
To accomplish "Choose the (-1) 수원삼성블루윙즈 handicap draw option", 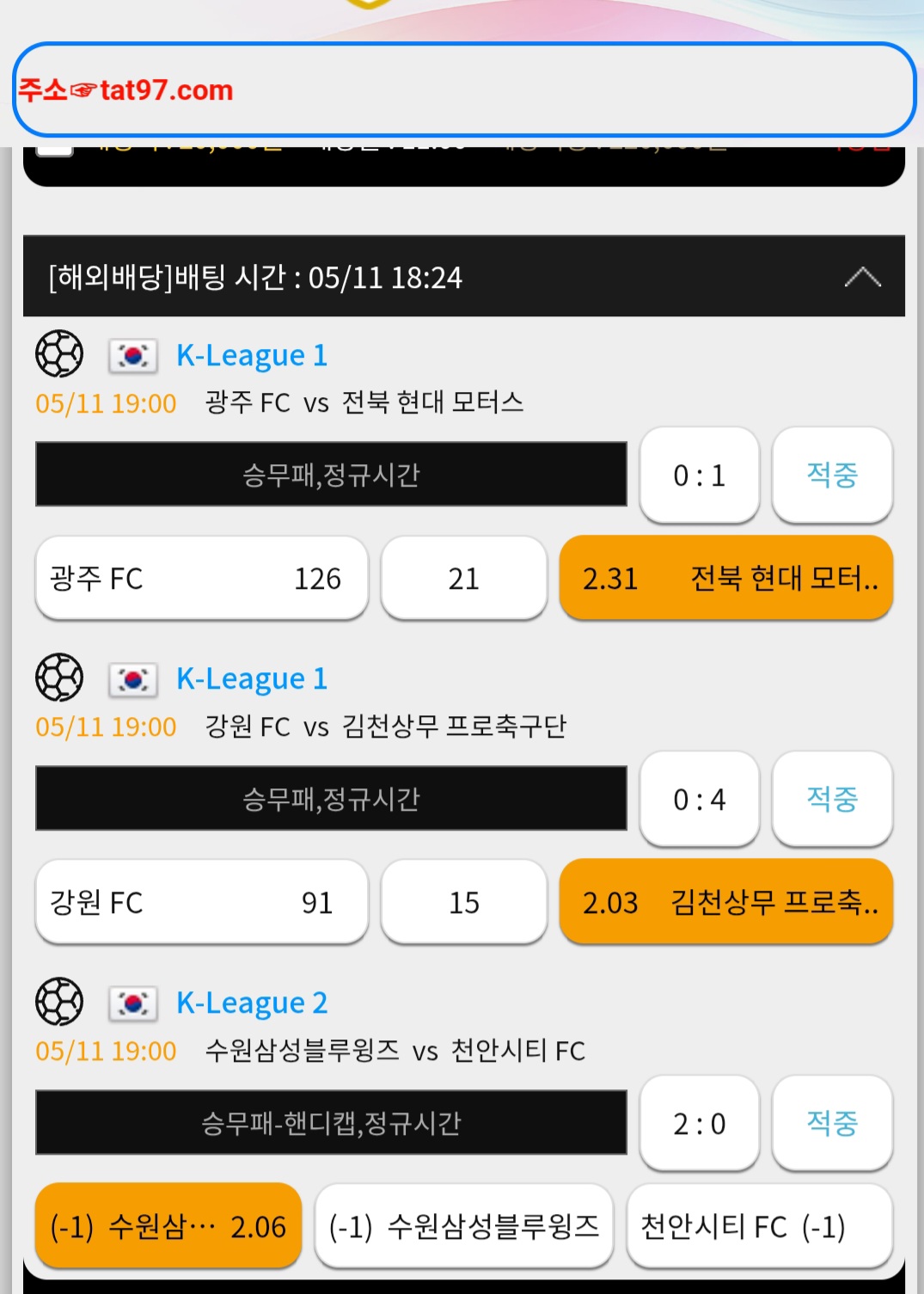I will (x=463, y=1226).
